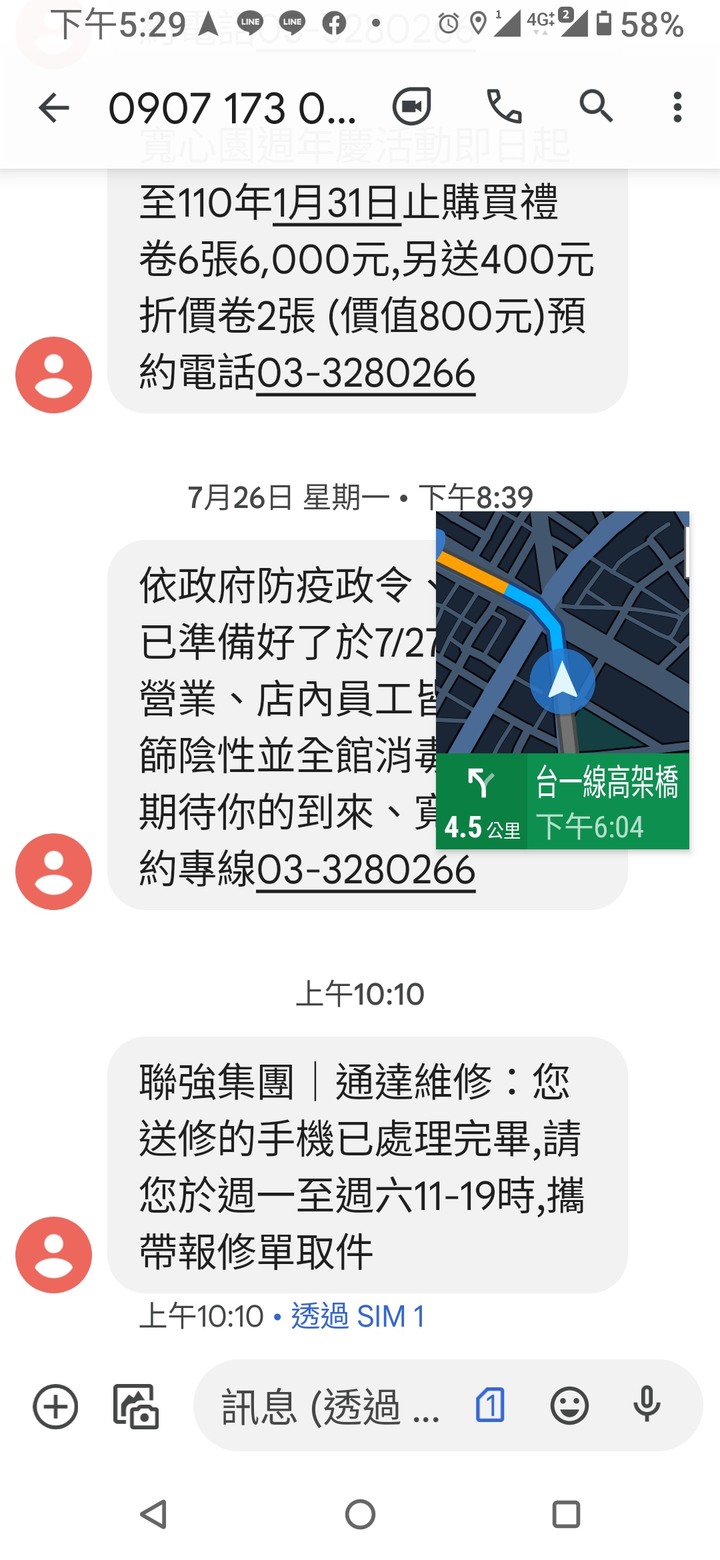This screenshot has height=1560, width=720.
Task: Open the emoji picker
Action: point(570,1407)
